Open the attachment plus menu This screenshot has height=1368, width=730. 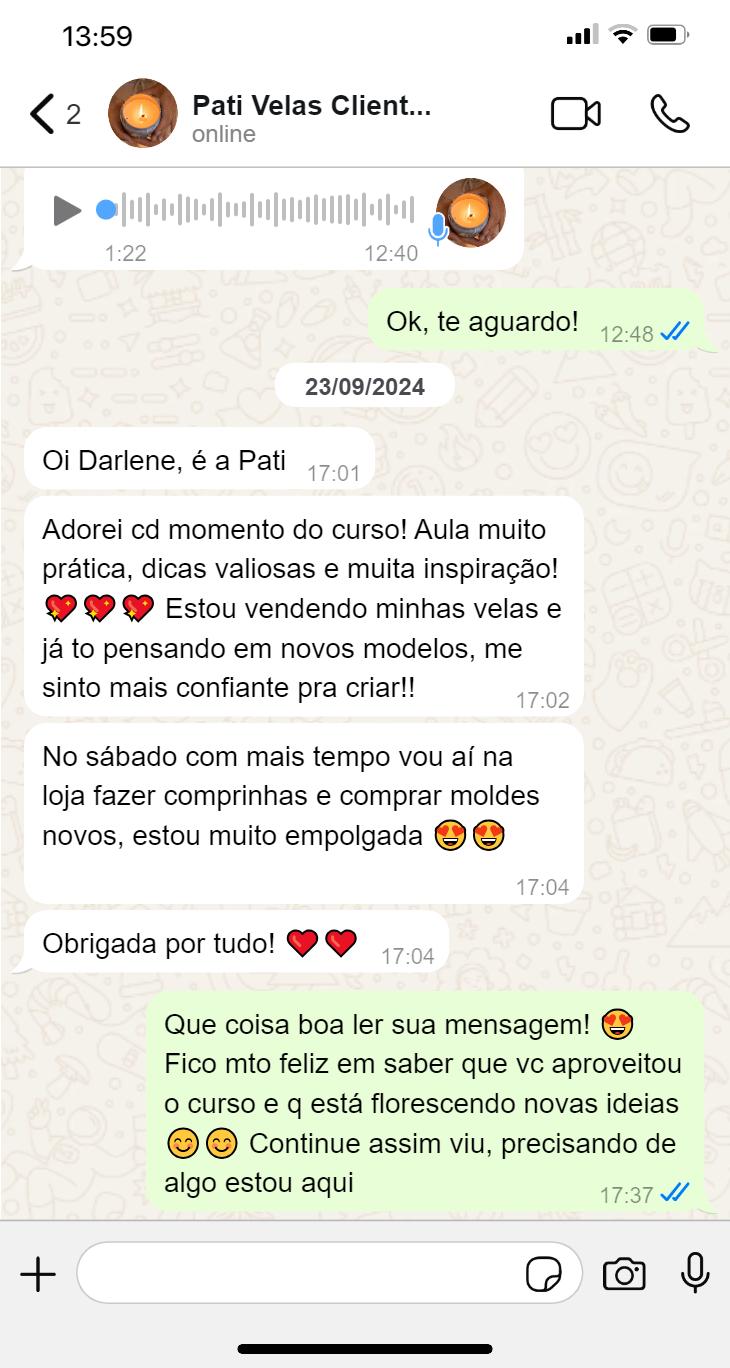38,1274
